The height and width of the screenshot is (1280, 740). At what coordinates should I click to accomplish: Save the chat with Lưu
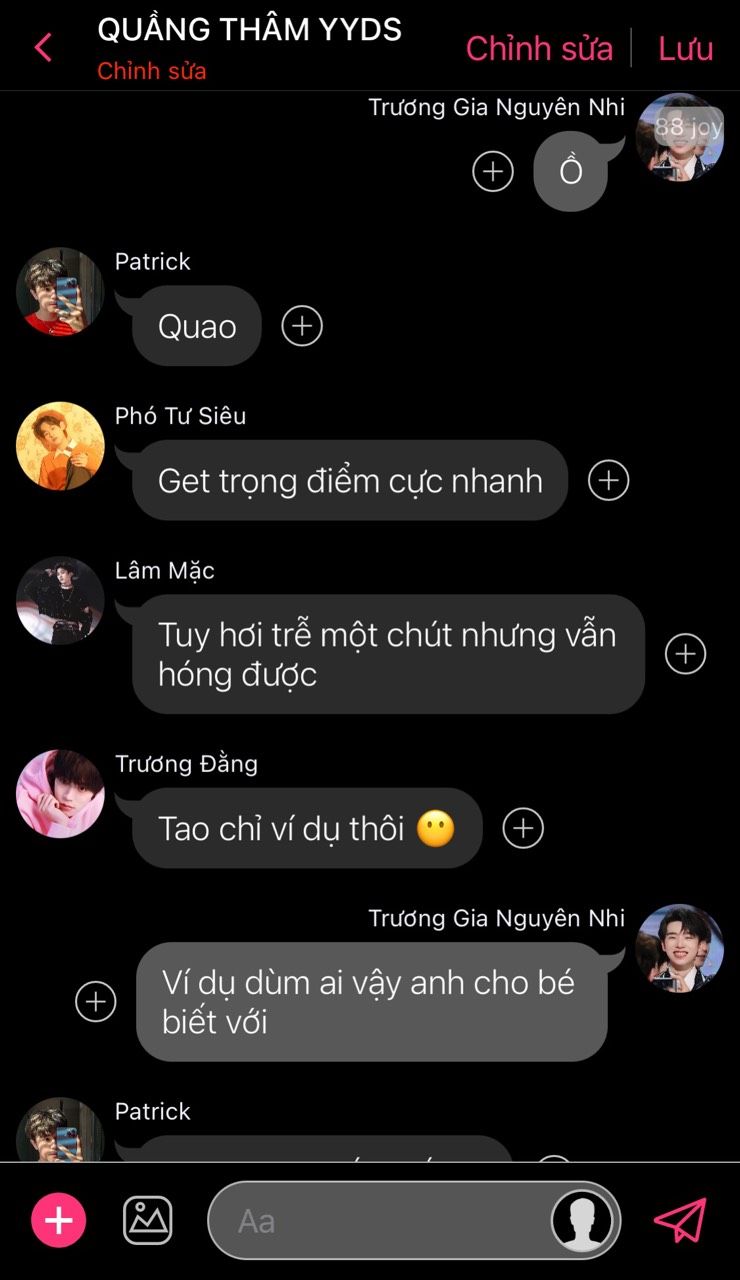click(685, 48)
